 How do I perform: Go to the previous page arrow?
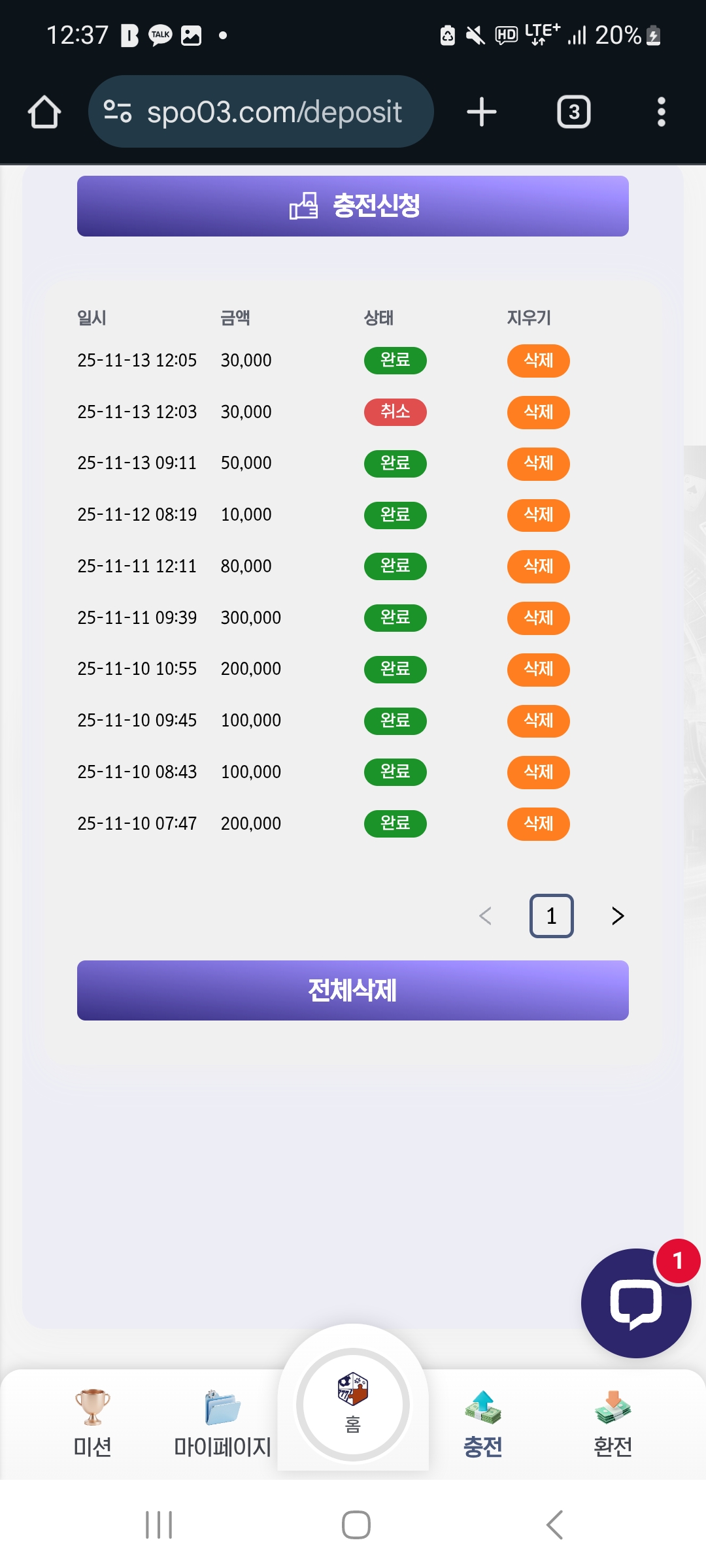[485, 916]
